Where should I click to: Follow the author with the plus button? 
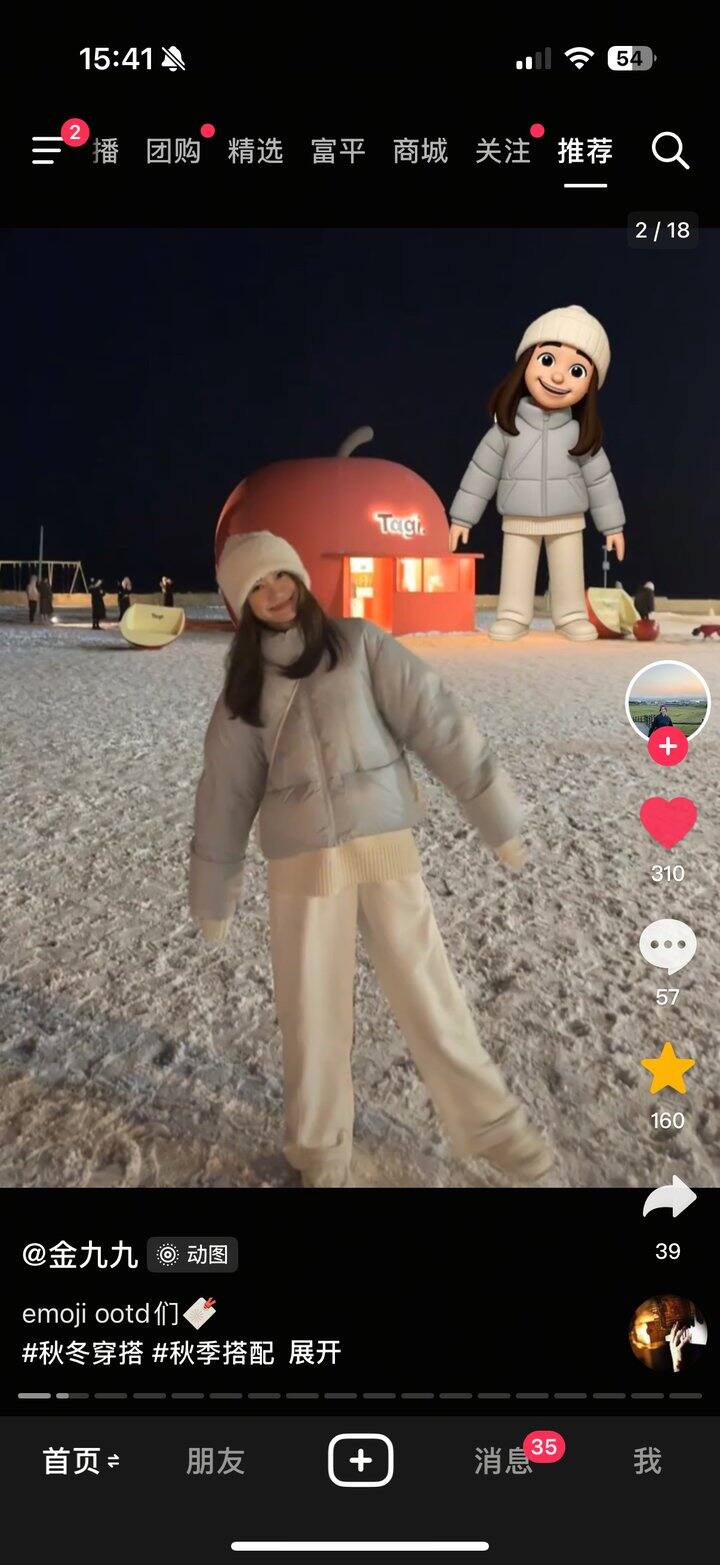point(667,746)
